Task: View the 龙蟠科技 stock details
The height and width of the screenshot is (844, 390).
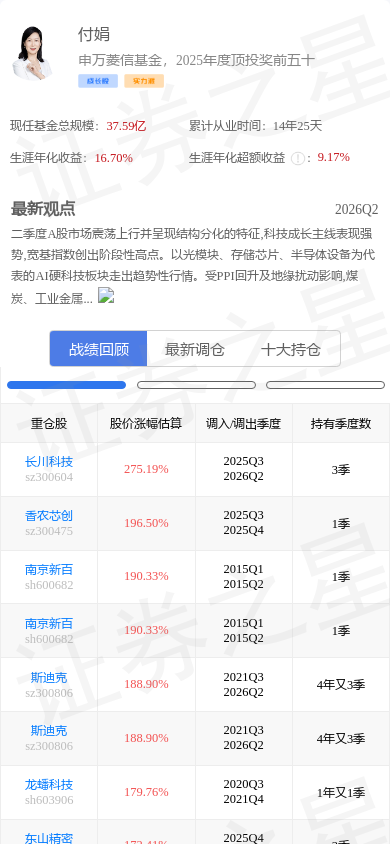Action: point(49,785)
